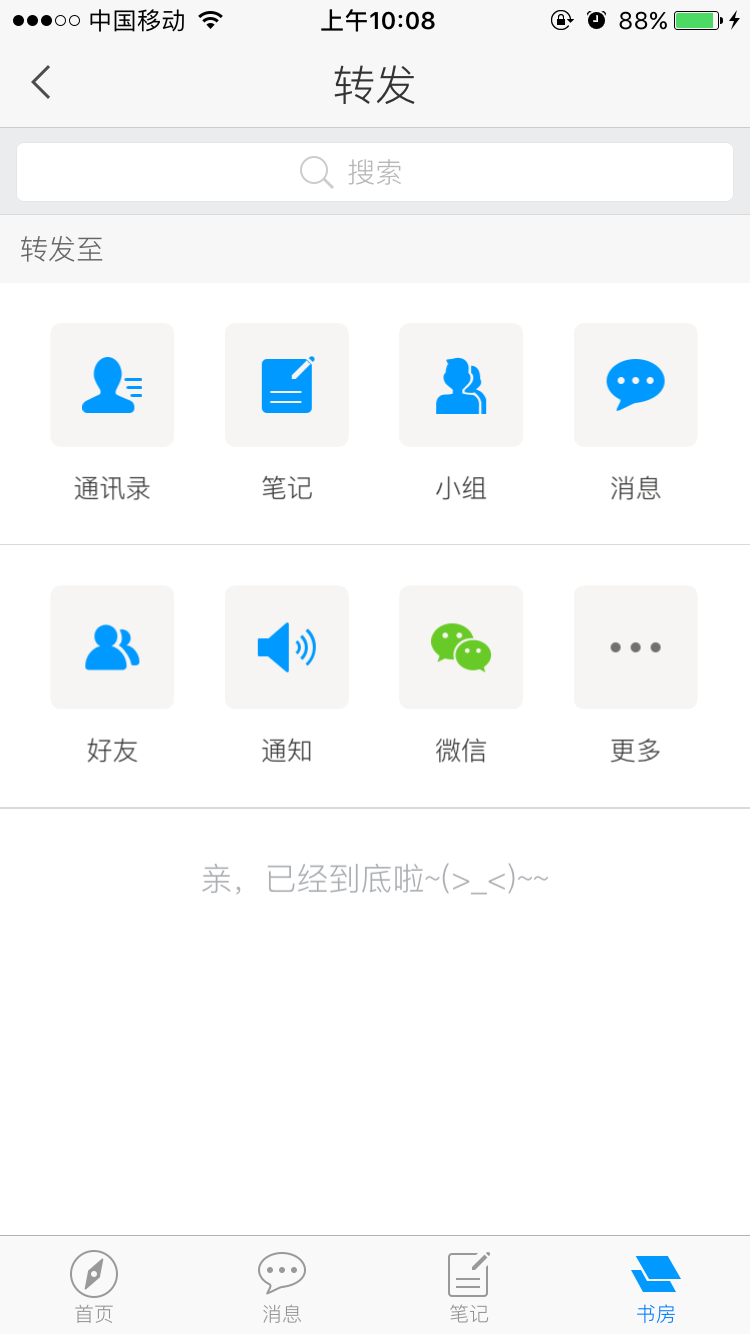Viewport: 750px width, 1334px height.
Task: Tap the 搜索 search box
Action: 375,172
